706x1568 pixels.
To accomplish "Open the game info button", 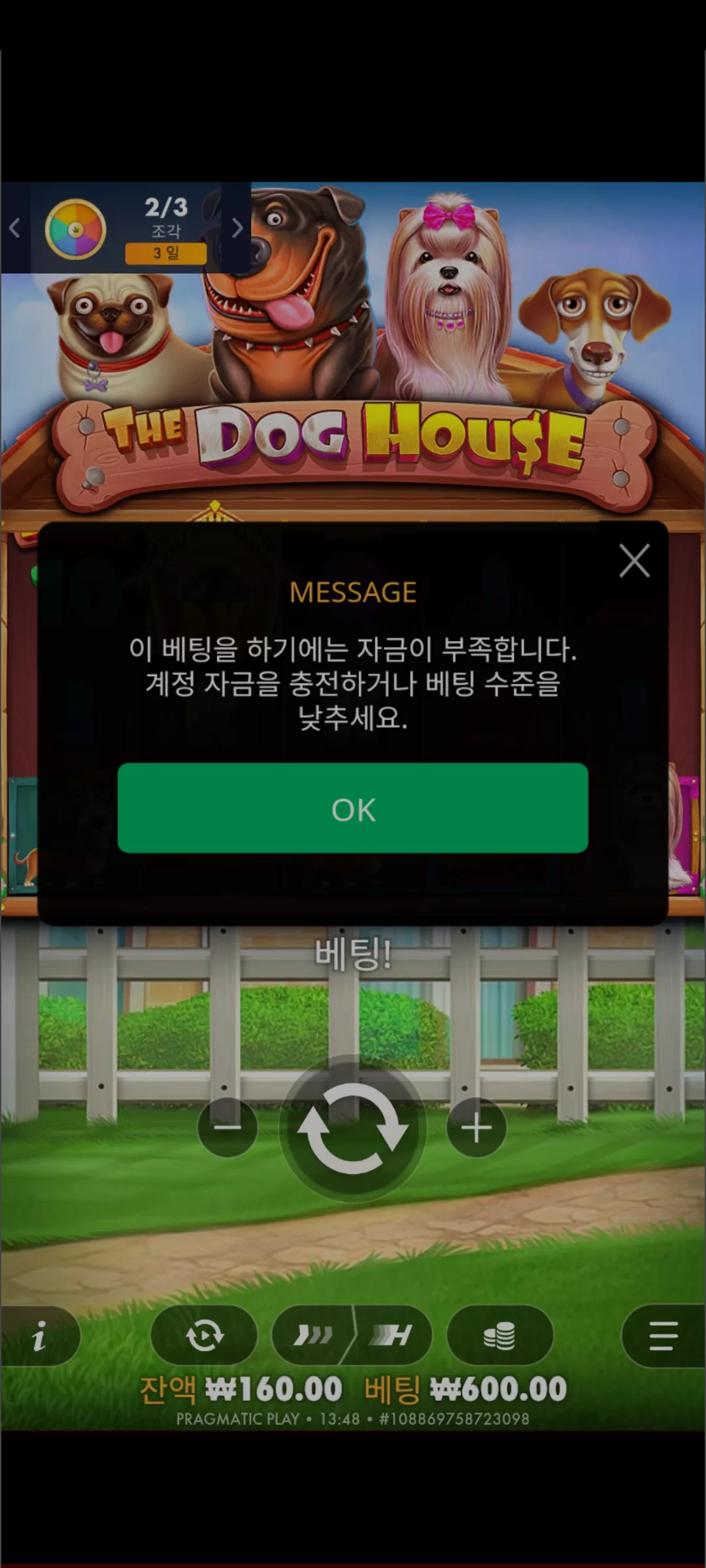I will [39, 1335].
